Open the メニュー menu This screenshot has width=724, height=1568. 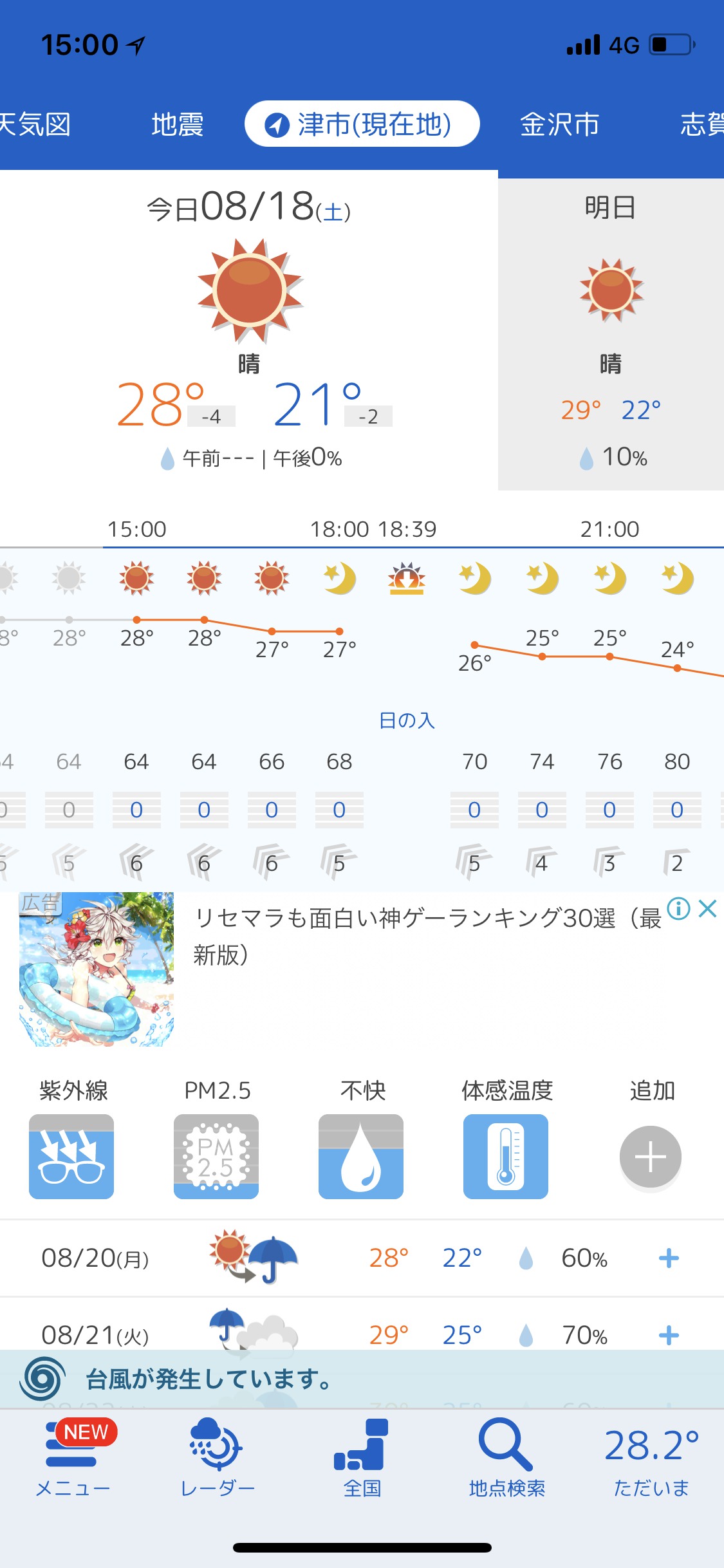click(x=73, y=1459)
